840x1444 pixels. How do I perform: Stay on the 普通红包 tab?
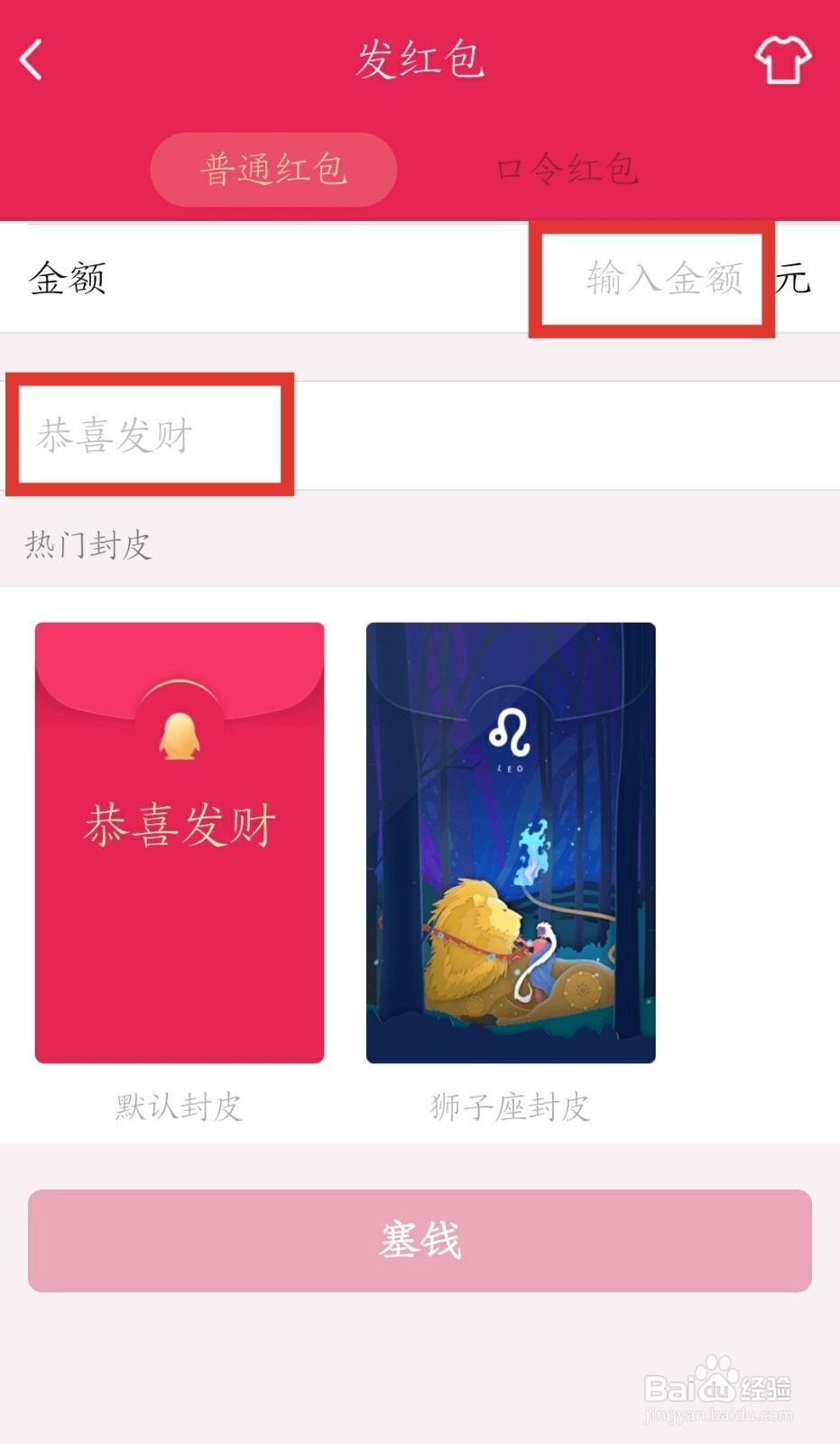[x=272, y=168]
